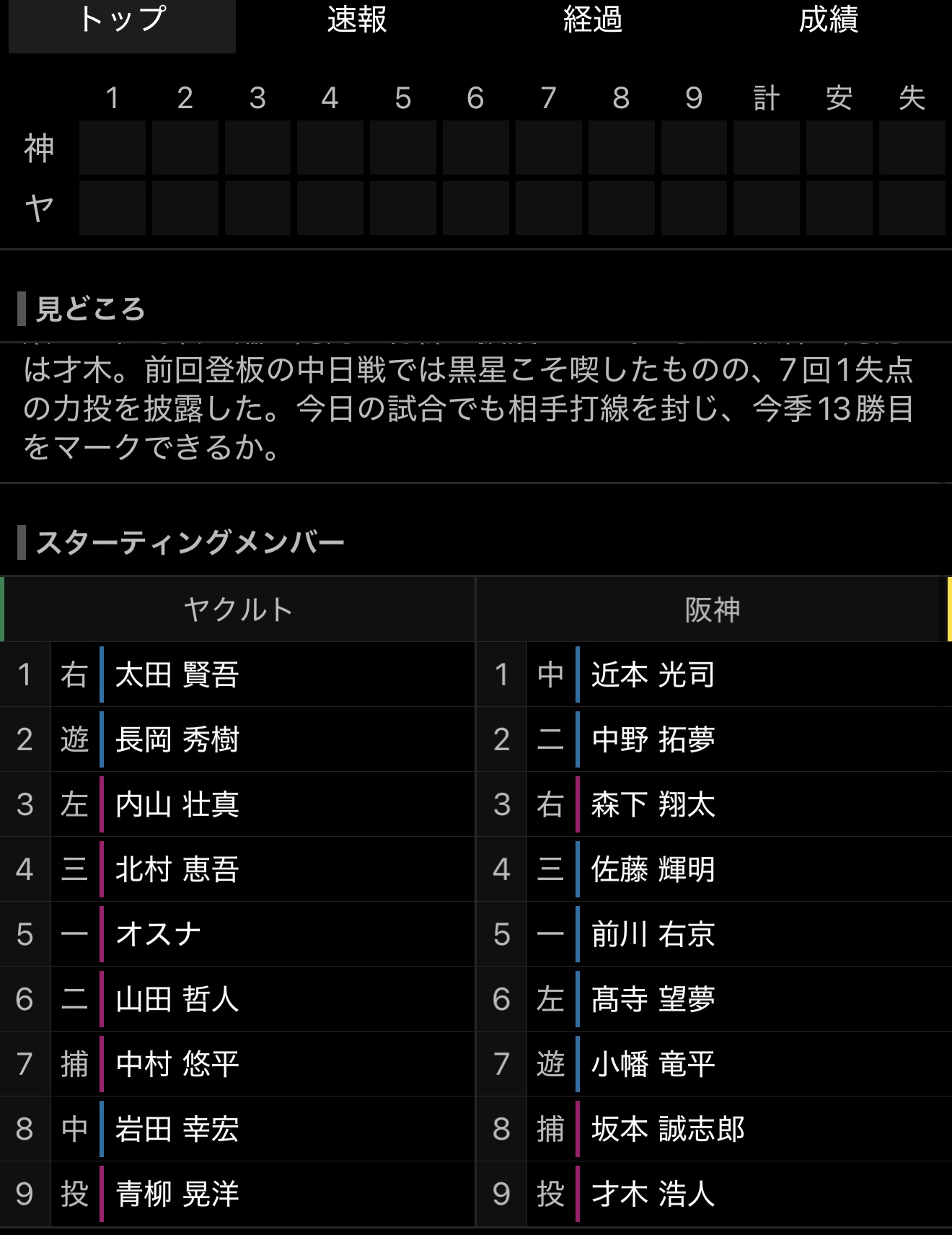View pitcher 青柳 晃洋 details
This screenshot has width=952, height=1235.
(177, 1194)
